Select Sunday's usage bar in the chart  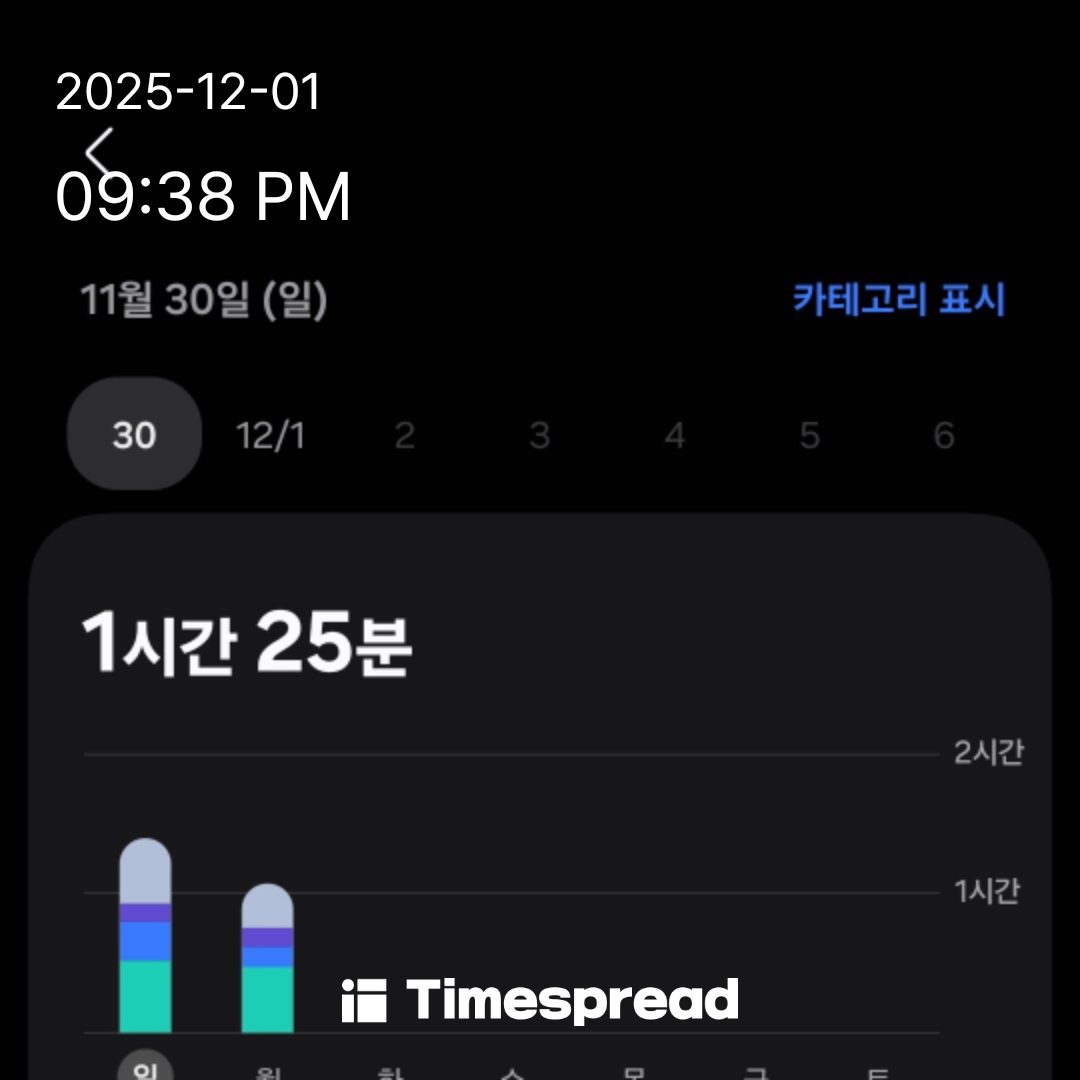pos(145,936)
